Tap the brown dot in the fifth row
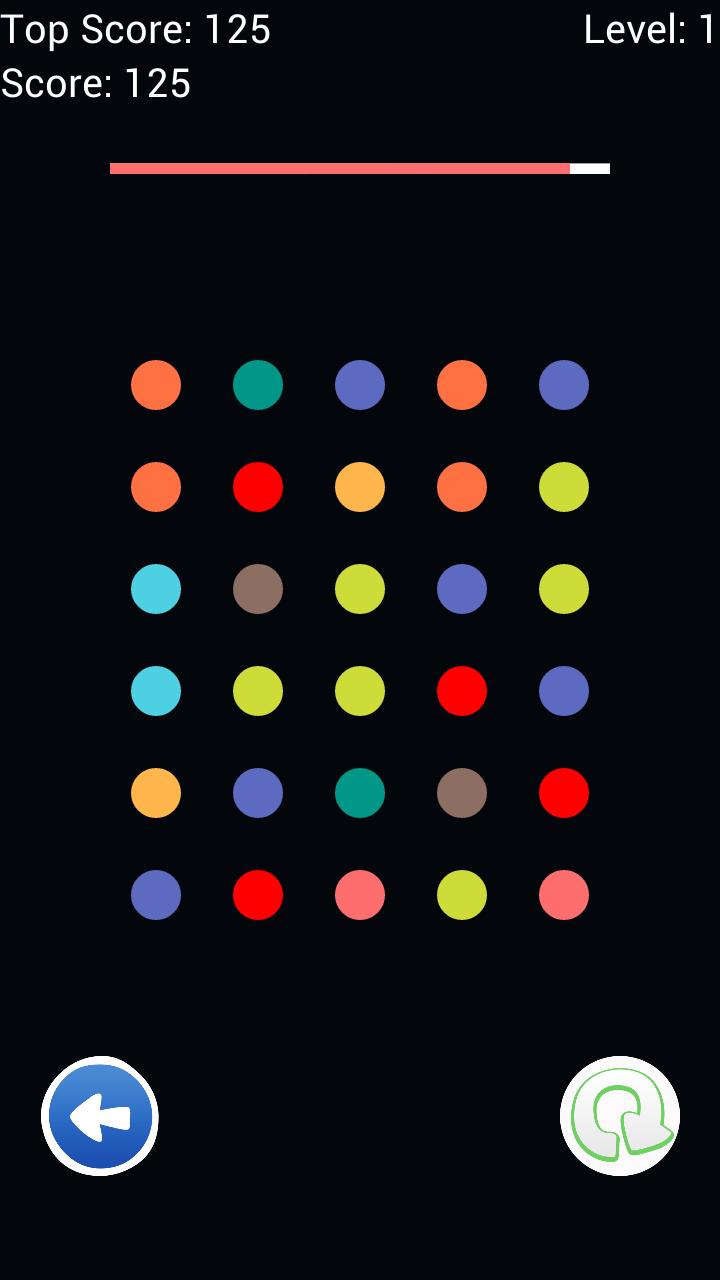This screenshot has width=720, height=1280. click(462, 793)
